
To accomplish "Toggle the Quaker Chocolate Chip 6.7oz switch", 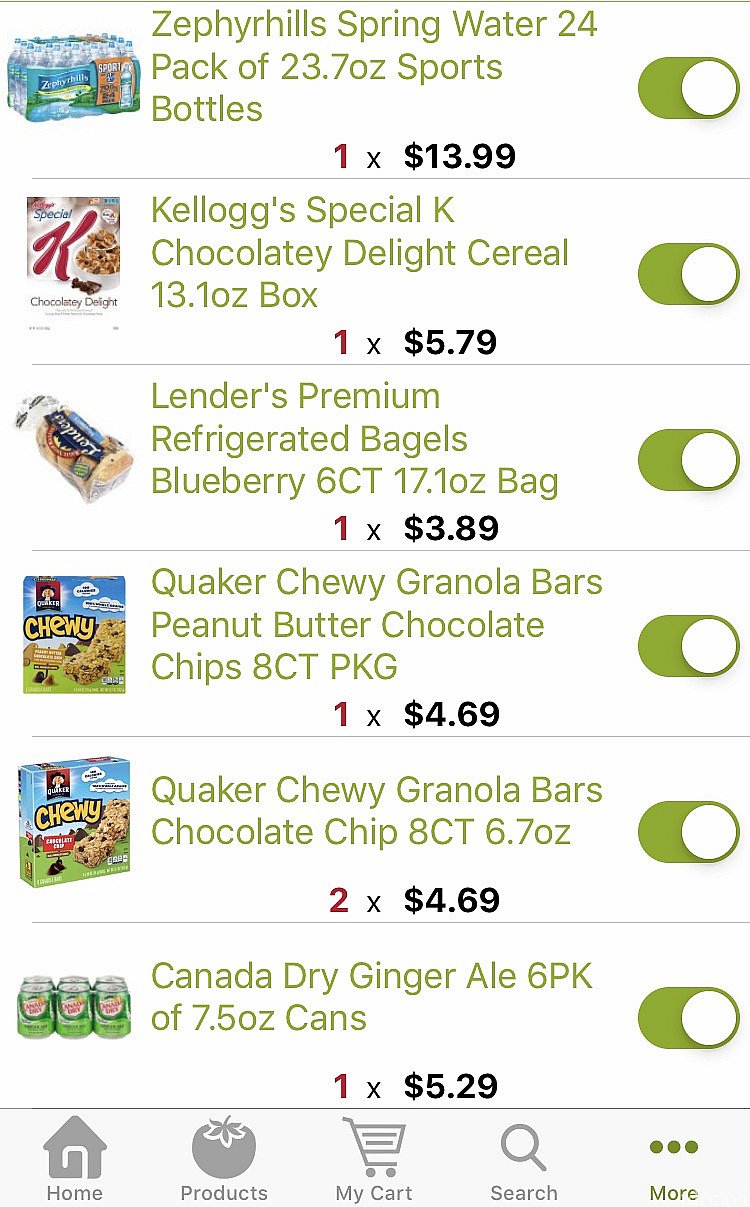I will [x=689, y=832].
